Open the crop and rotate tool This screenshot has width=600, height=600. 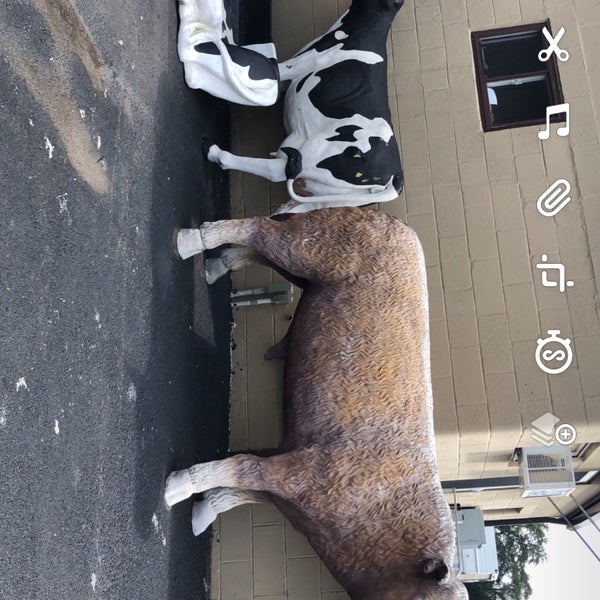pos(553,273)
